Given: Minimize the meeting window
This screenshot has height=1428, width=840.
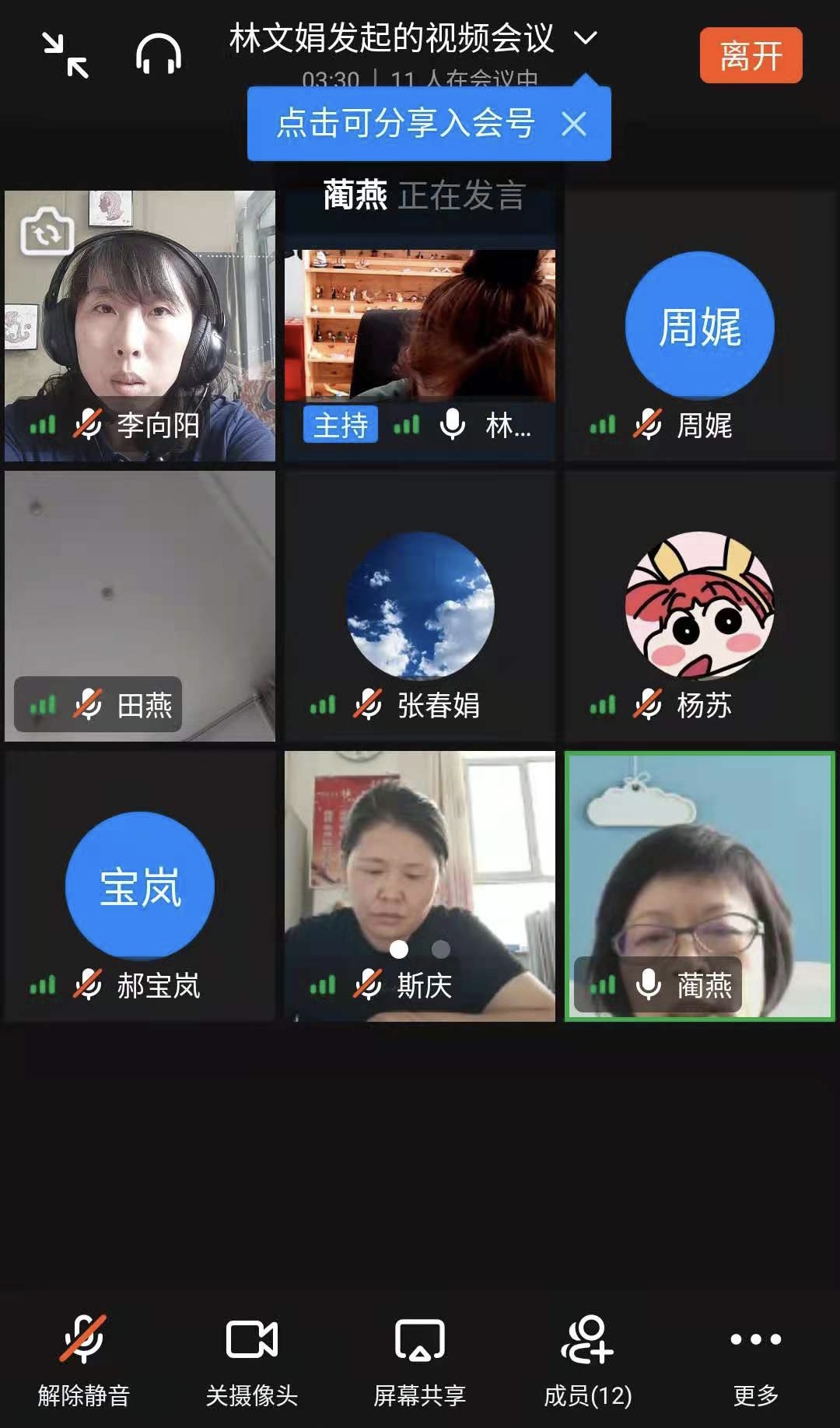Looking at the screenshot, I should point(65,55).
